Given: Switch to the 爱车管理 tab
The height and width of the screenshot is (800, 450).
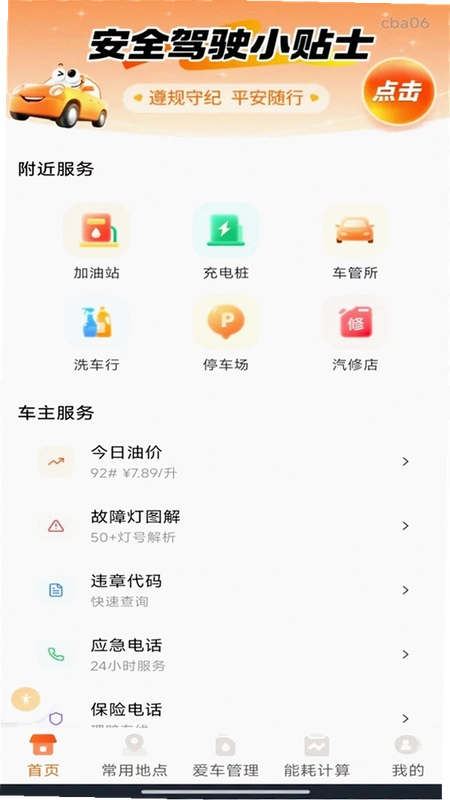Looking at the screenshot, I should [226, 756].
